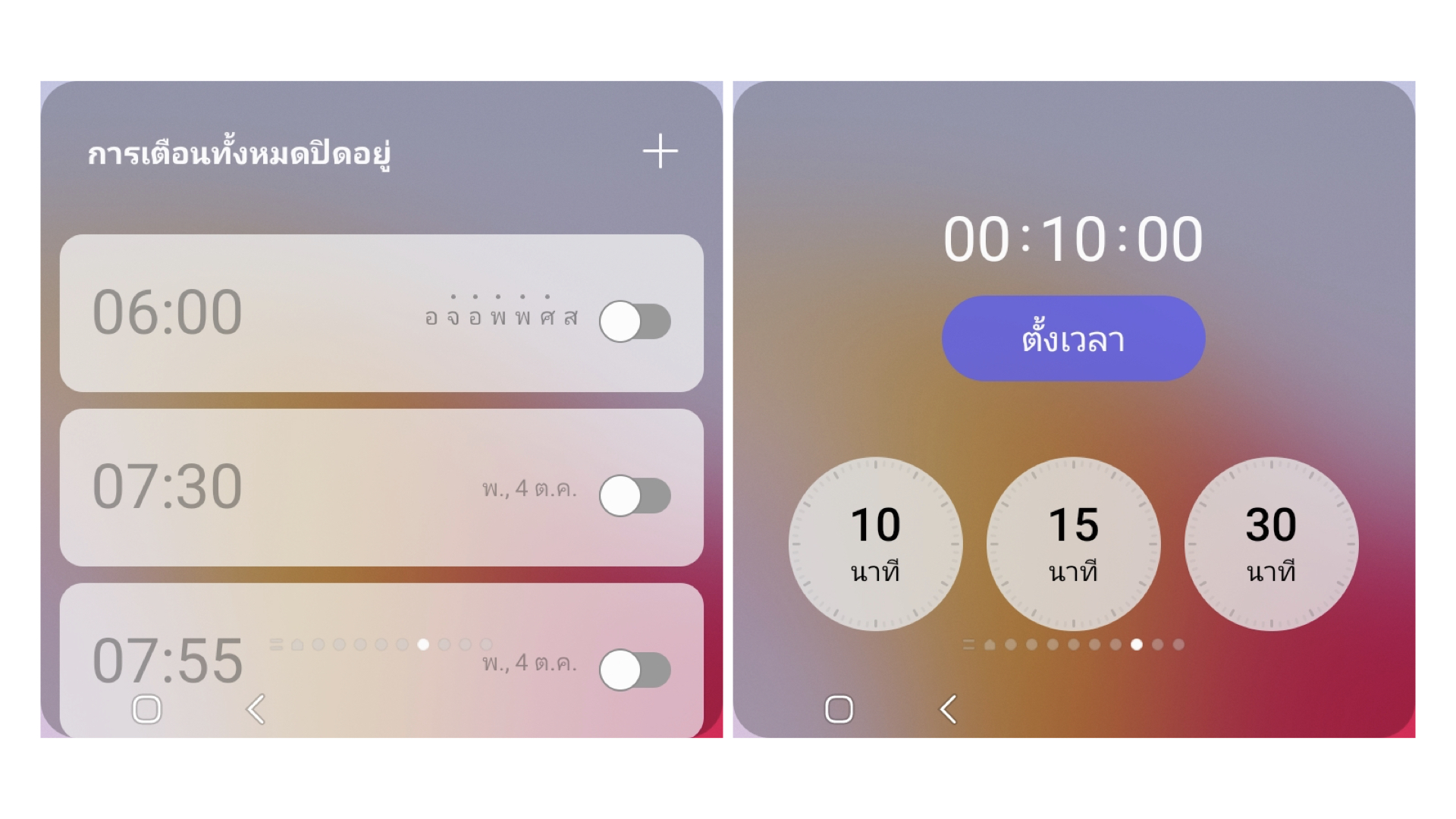Turn on the 07:30 alarm

click(635, 496)
